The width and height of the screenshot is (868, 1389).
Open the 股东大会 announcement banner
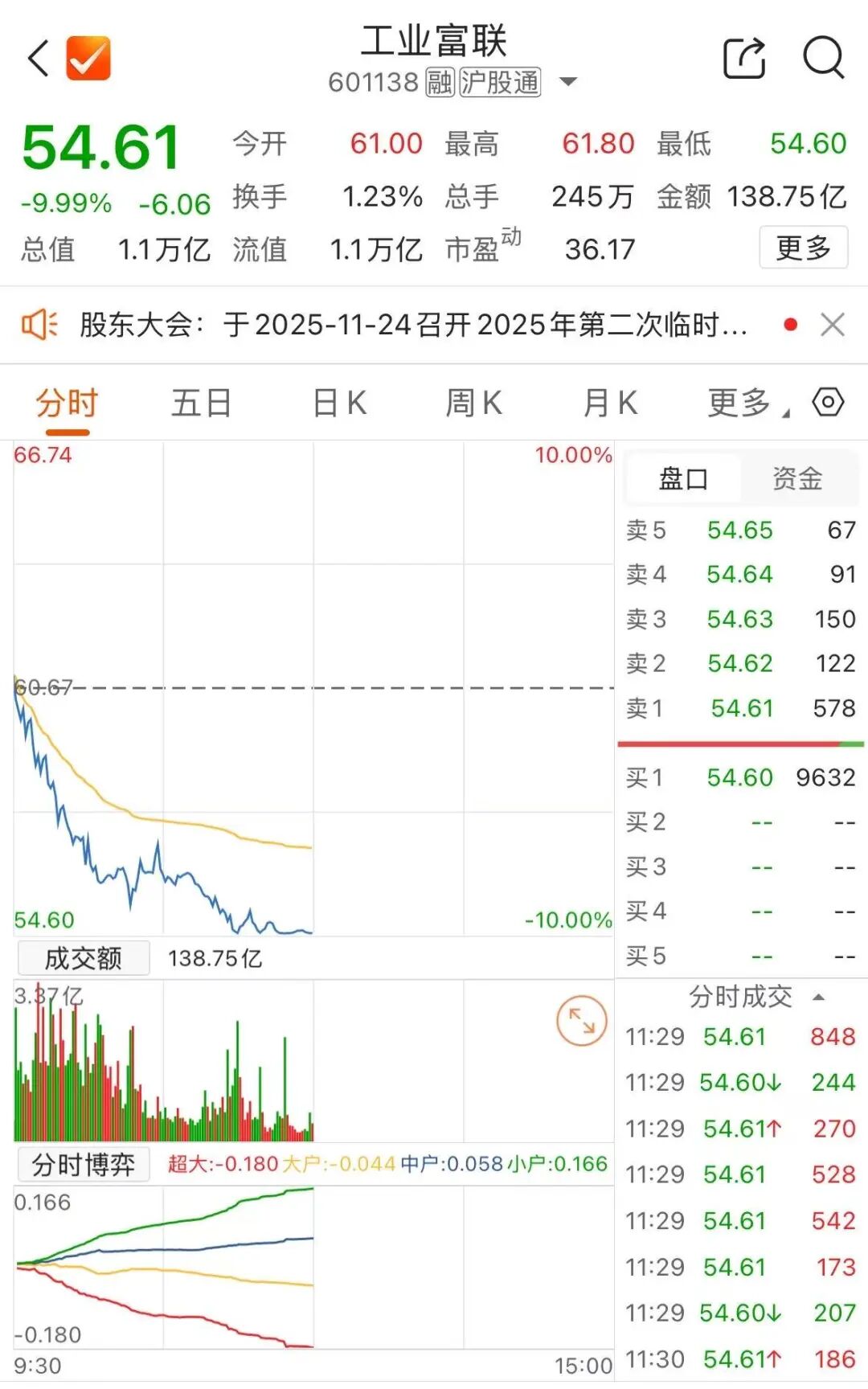pyautogui.click(x=413, y=326)
